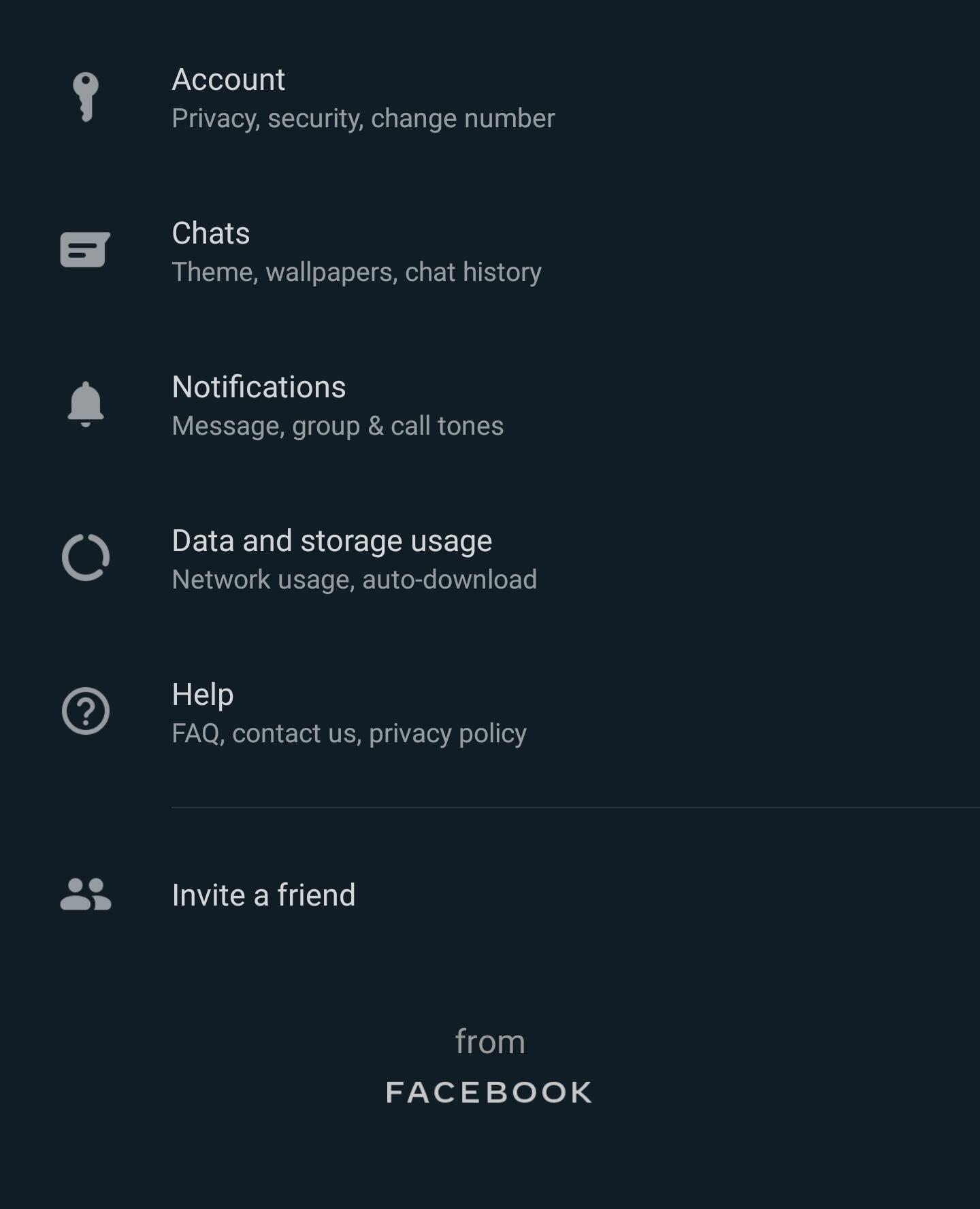Click FAQ, contact us, privacy policy text
The width and height of the screenshot is (980, 1209).
tap(349, 733)
